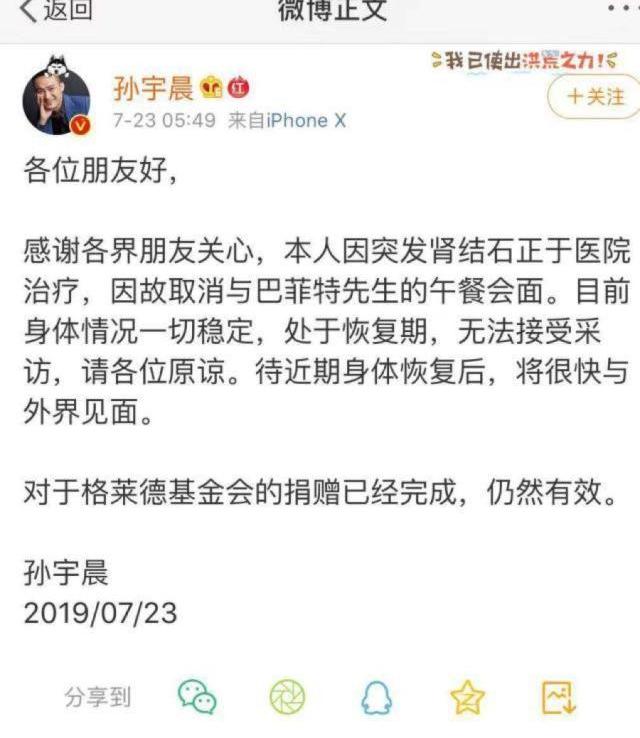Share post to WeChat
Viewport: 640px width, 738px height.
(197, 696)
